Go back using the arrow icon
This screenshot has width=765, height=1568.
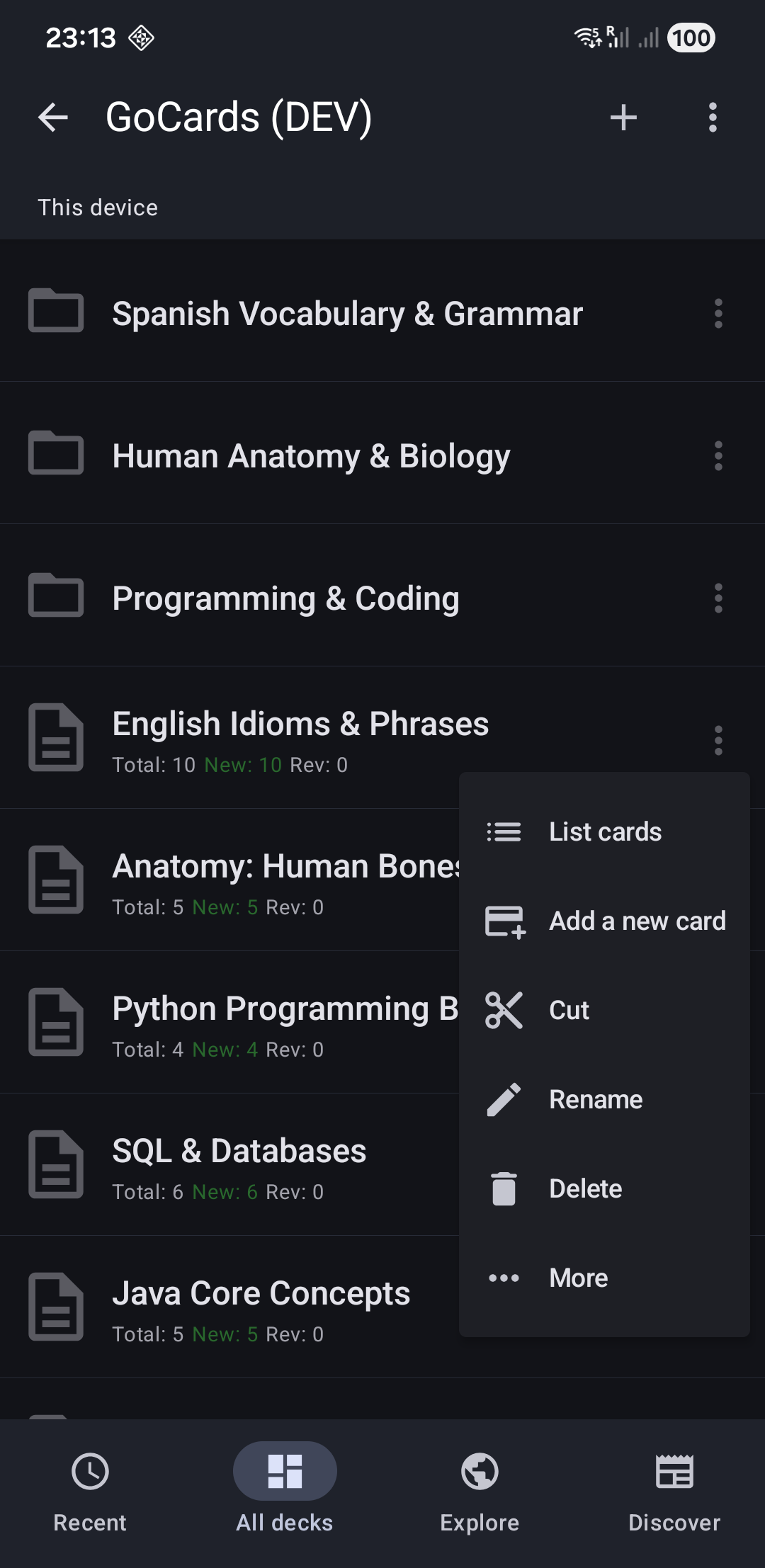pyautogui.click(x=53, y=118)
